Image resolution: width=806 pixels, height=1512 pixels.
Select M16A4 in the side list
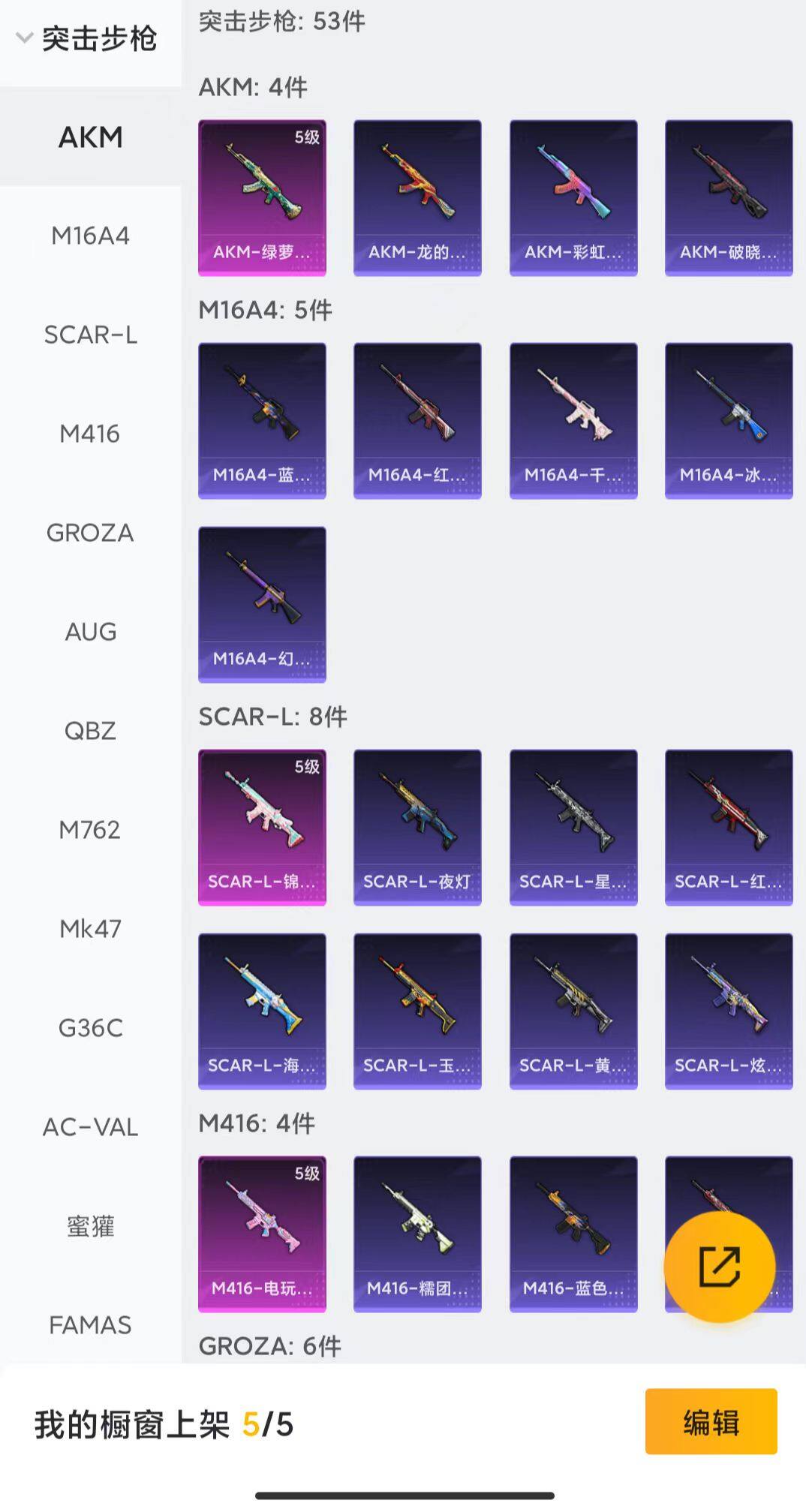pos(90,236)
